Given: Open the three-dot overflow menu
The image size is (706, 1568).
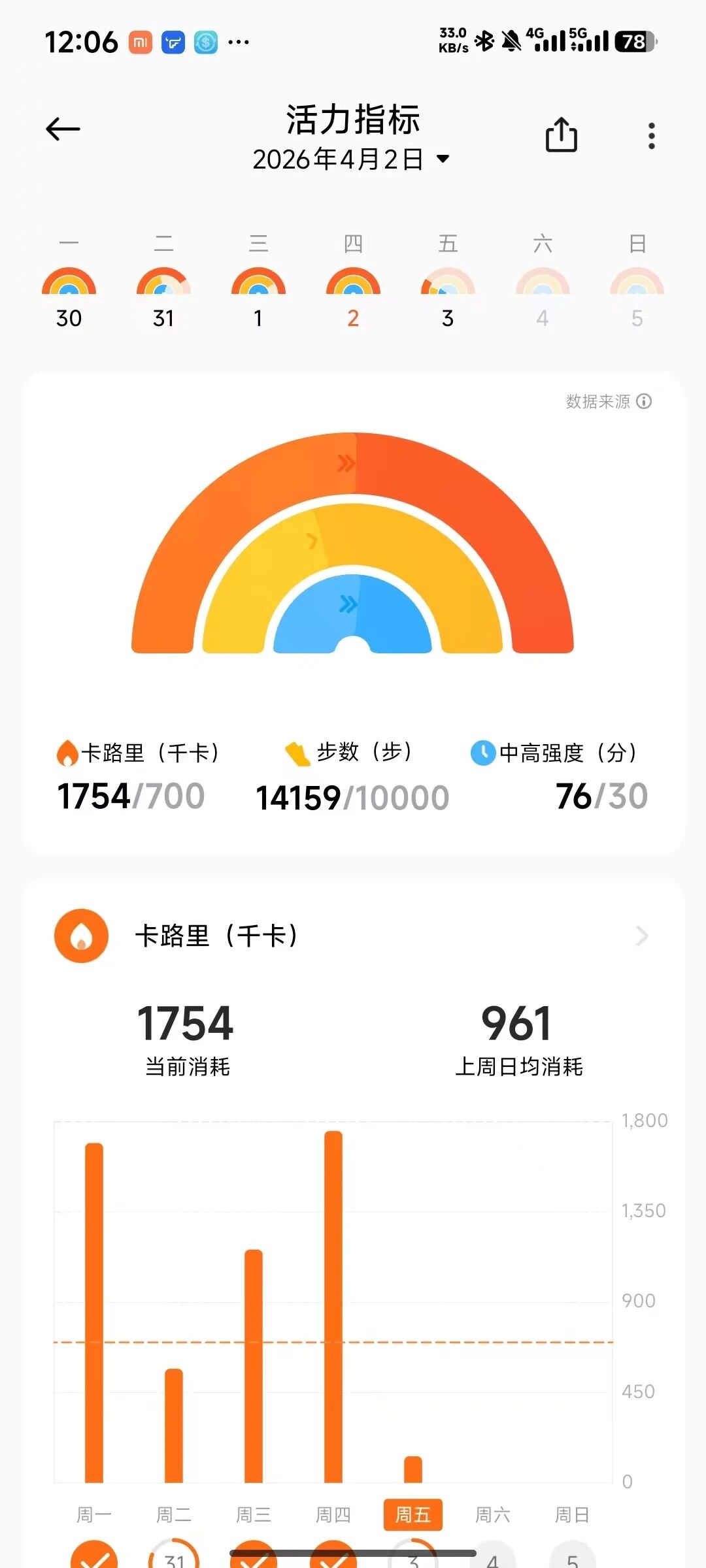Looking at the screenshot, I should [x=651, y=136].
